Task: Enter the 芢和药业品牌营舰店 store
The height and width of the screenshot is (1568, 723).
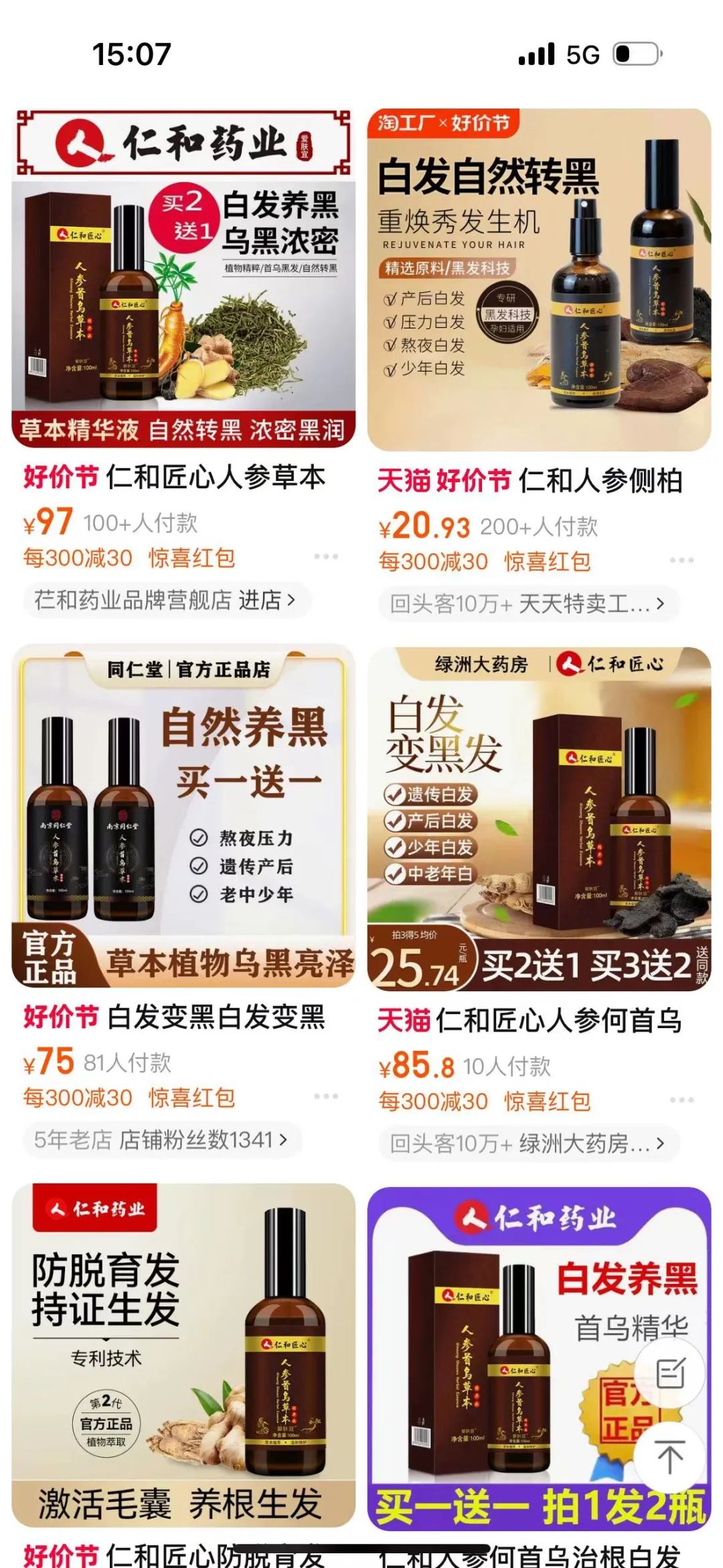Action: [165, 600]
